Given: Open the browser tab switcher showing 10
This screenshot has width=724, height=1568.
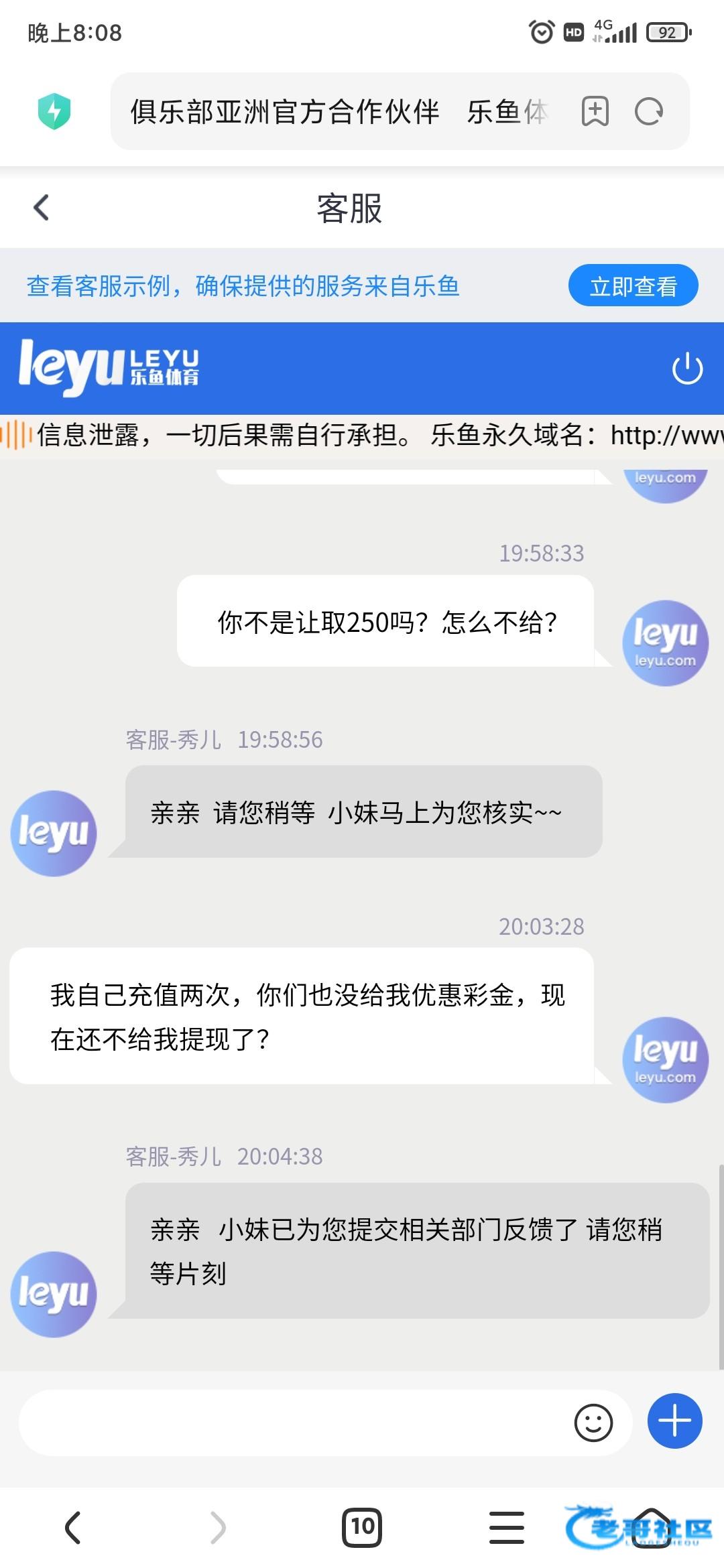Looking at the screenshot, I should pos(363,1528).
